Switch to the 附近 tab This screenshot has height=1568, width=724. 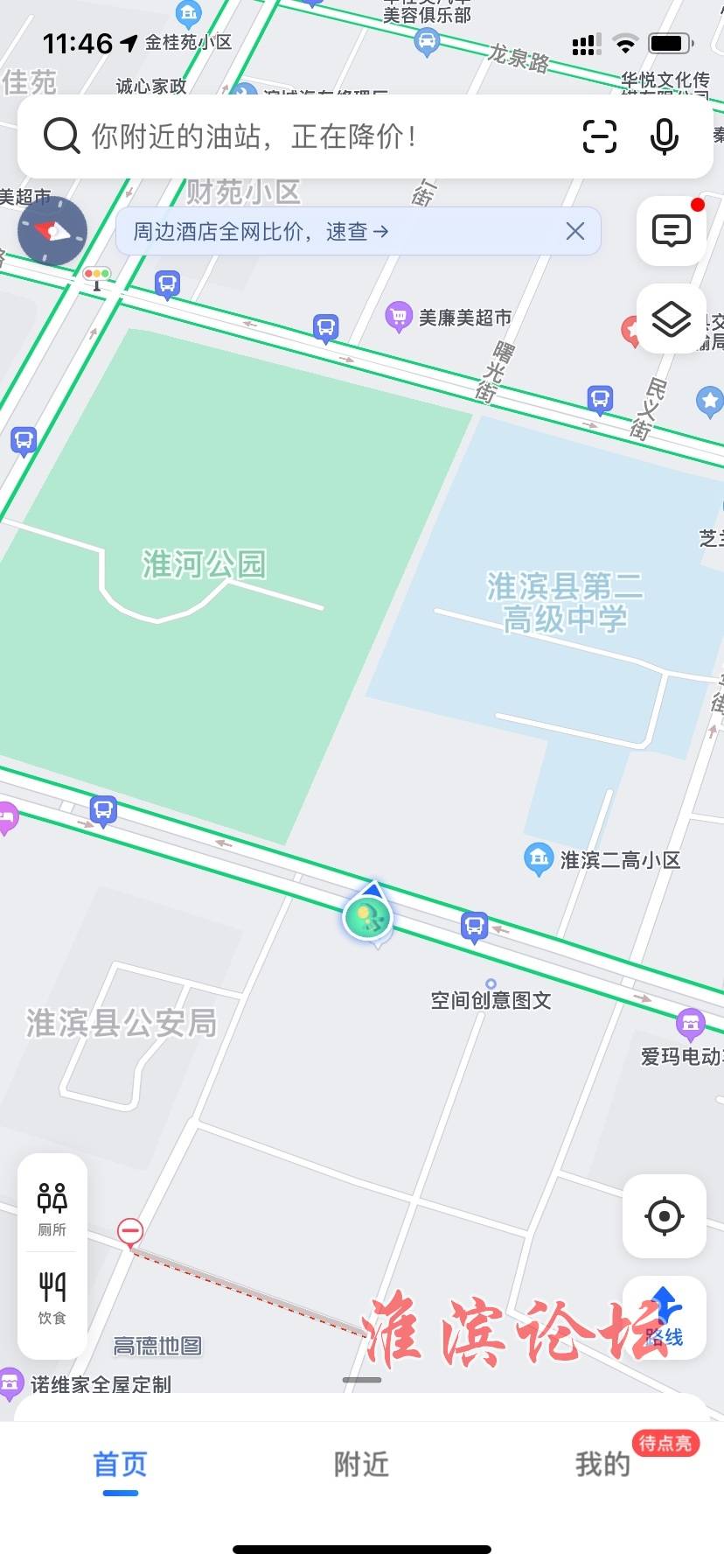361,1464
